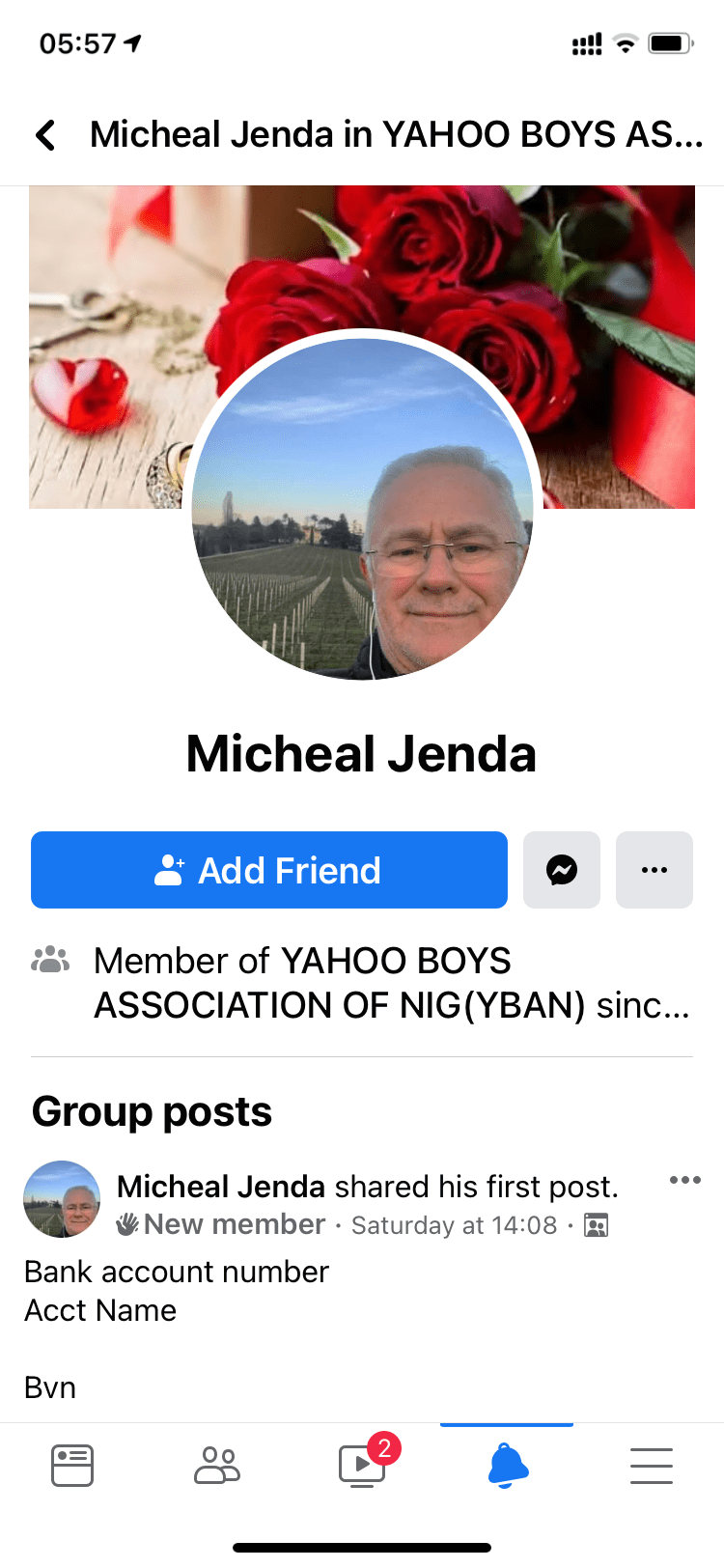The height and width of the screenshot is (1568, 724).
Task: View Micheal Jenda's large profile picture
Action: (362, 507)
